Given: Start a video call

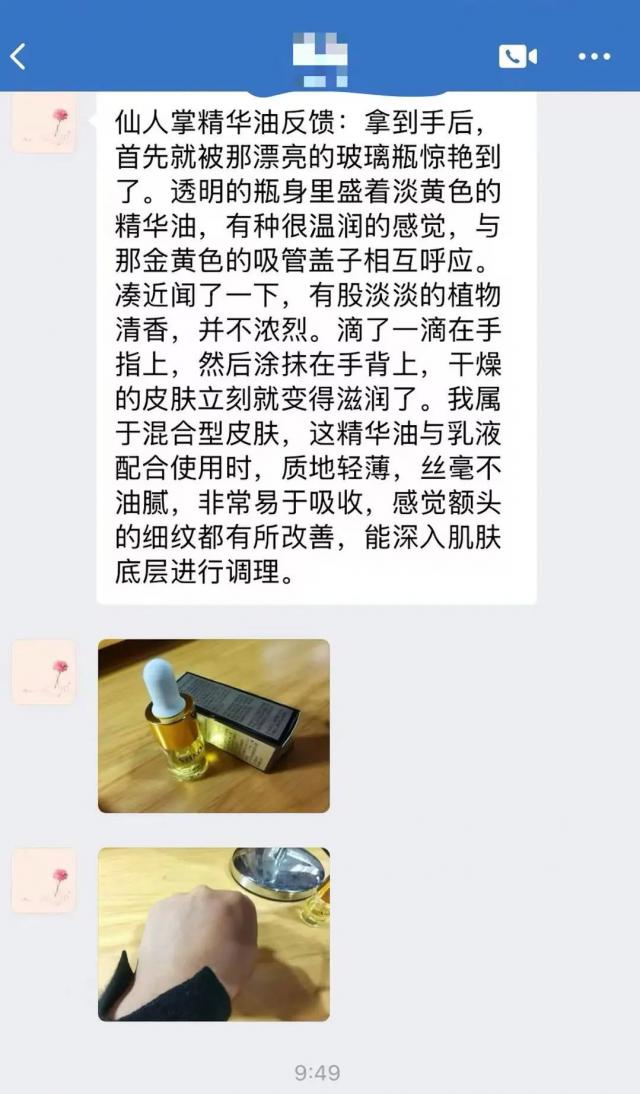Looking at the screenshot, I should click(518, 56).
